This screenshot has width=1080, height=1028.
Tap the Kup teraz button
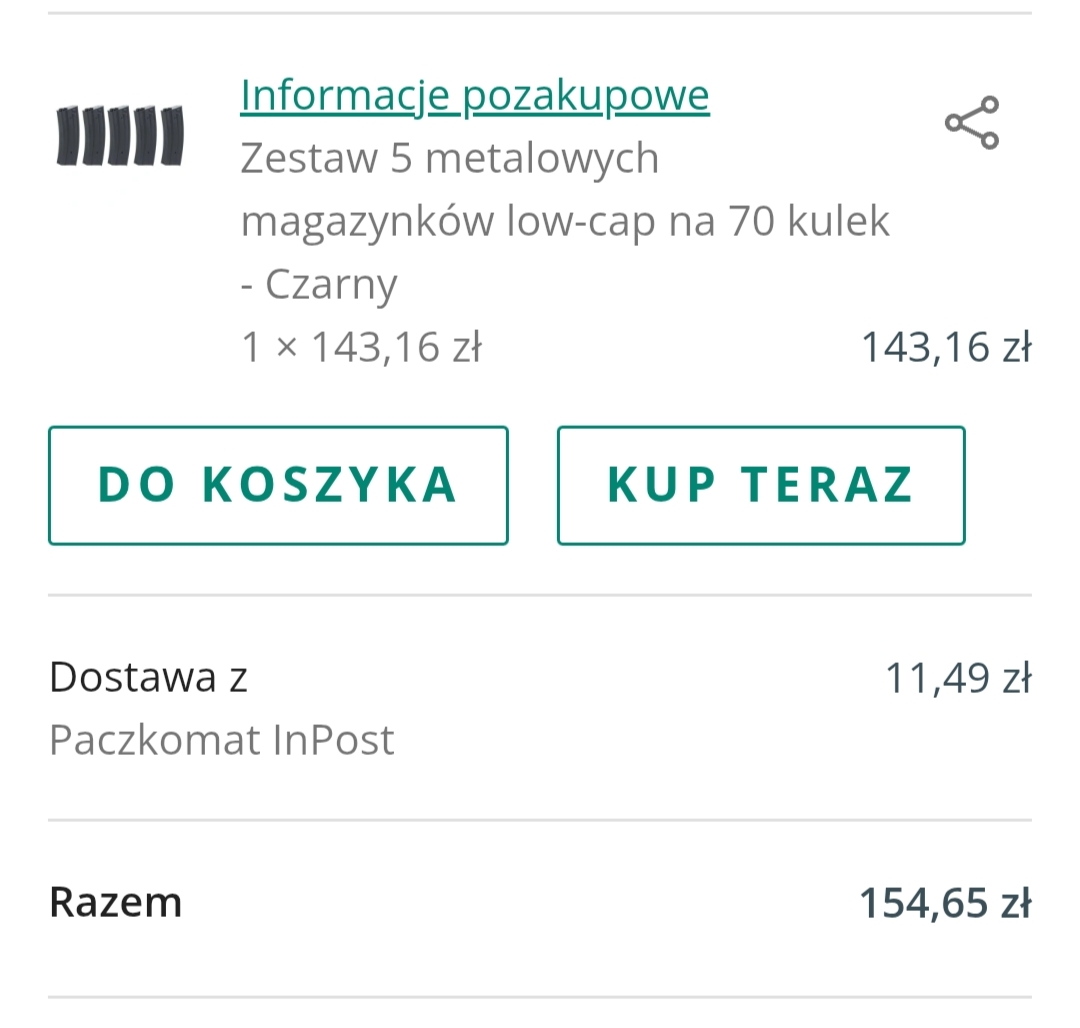[x=761, y=485]
